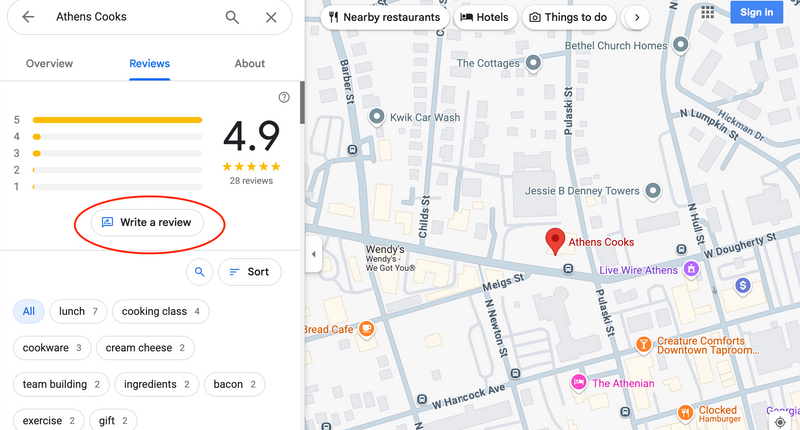The width and height of the screenshot is (800, 430).
Task: Show Nearby restaurants on map
Action: click(384, 17)
